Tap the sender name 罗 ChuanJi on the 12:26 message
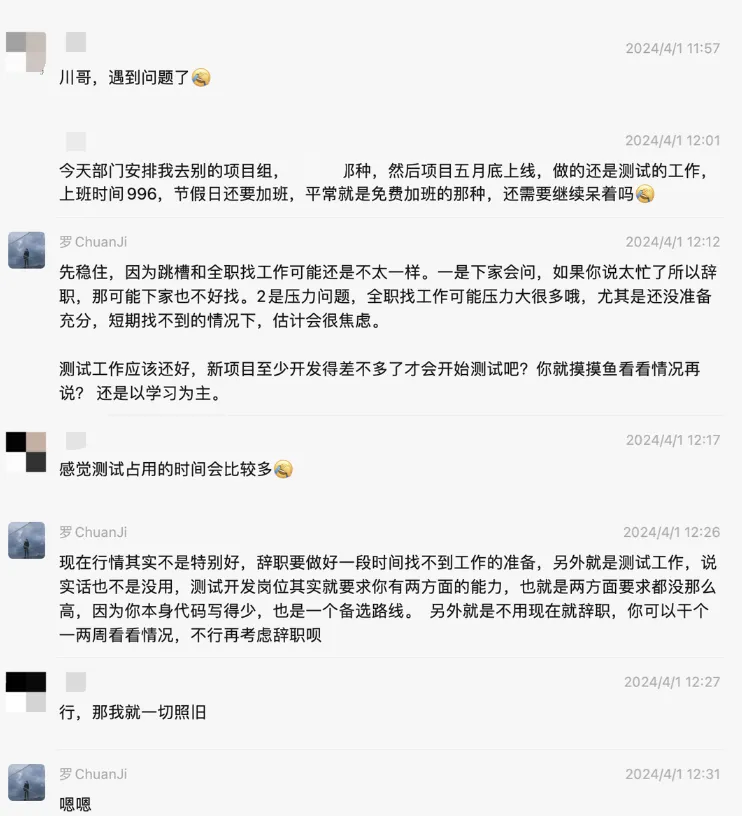The width and height of the screenshot is (742, 816). coord(93,532)
